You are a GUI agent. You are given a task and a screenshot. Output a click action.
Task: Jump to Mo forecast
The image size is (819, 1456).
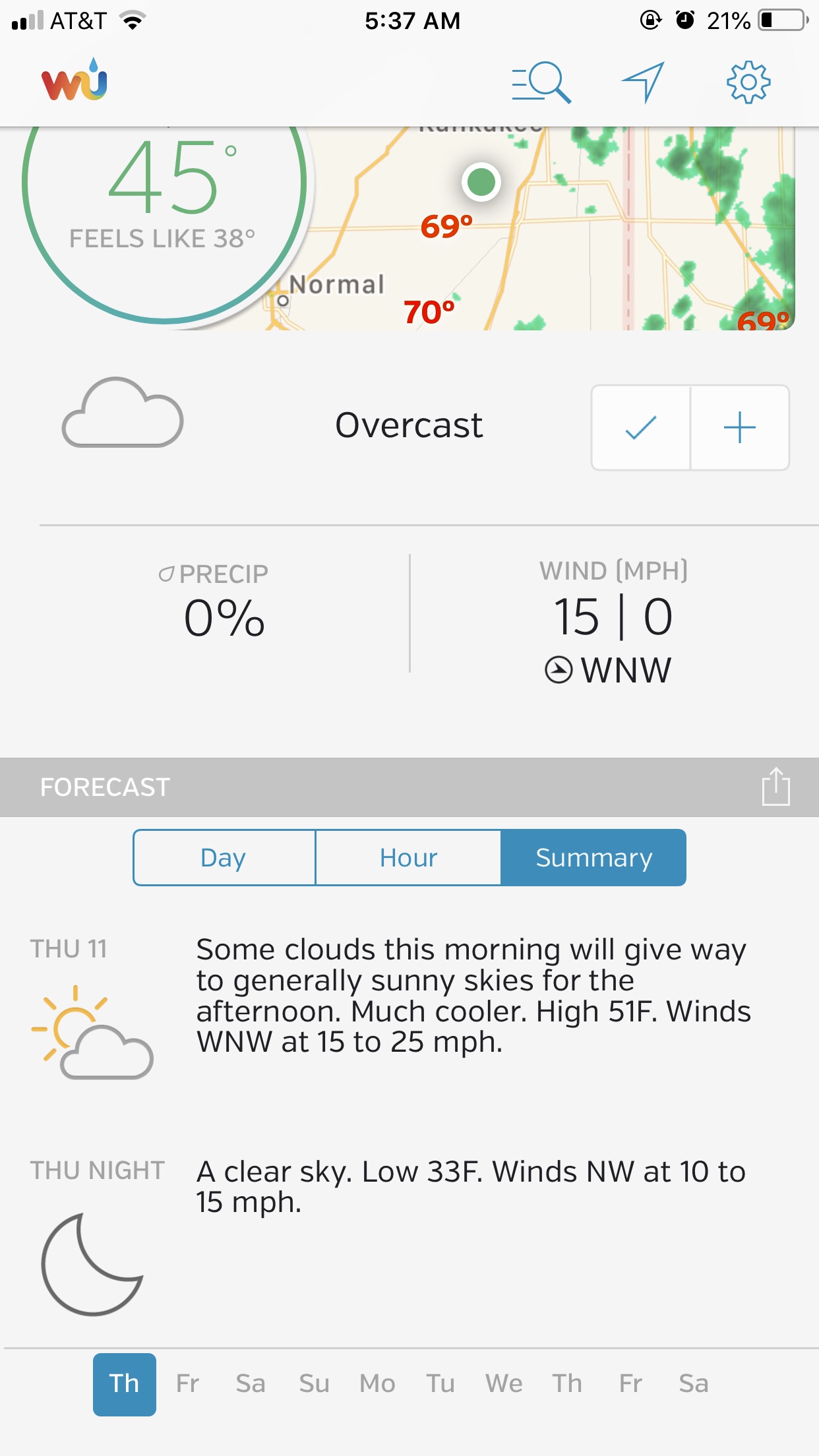click(x=377, y=1383)
